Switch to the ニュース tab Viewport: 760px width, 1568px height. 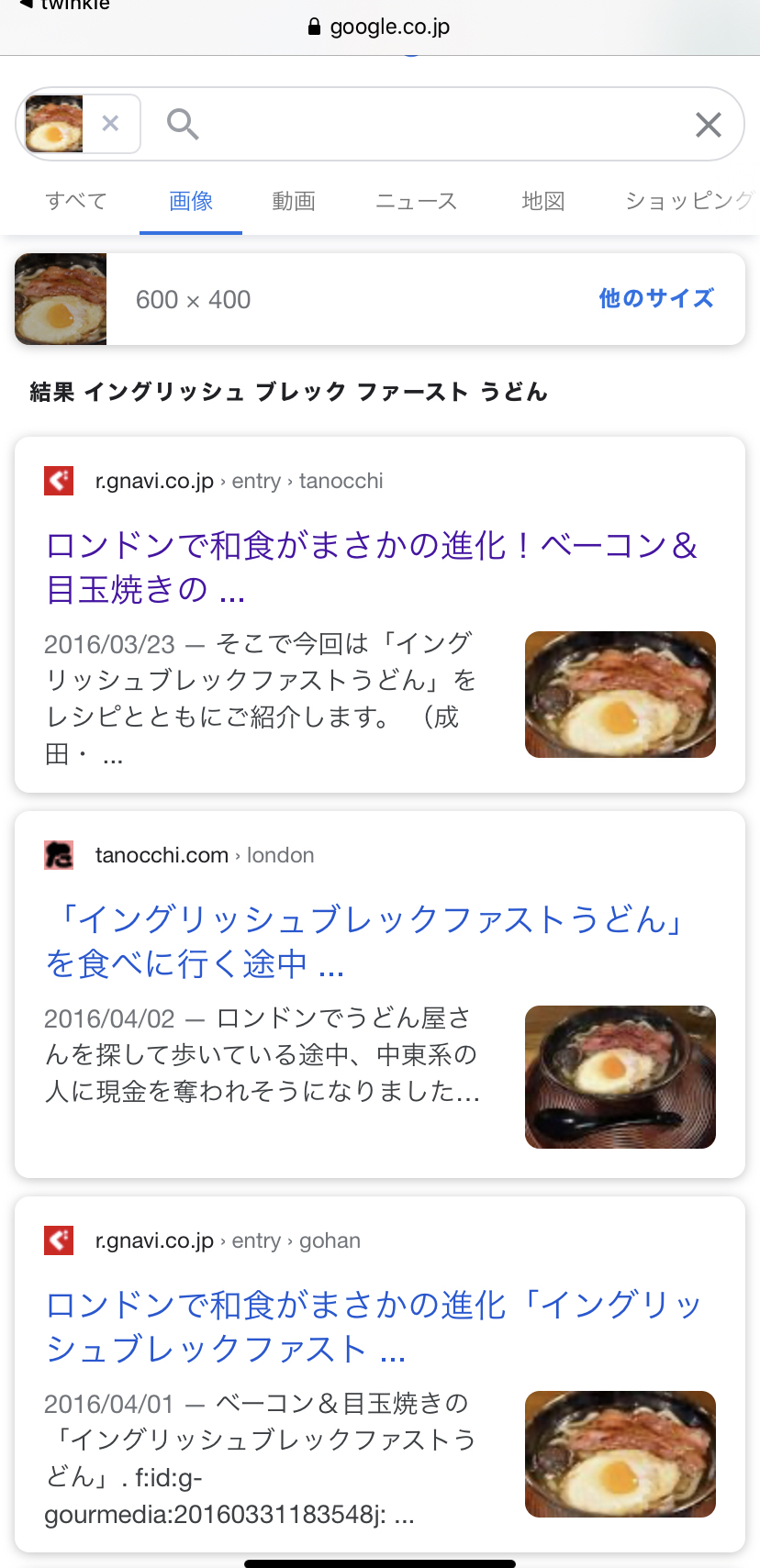[416, 201]
